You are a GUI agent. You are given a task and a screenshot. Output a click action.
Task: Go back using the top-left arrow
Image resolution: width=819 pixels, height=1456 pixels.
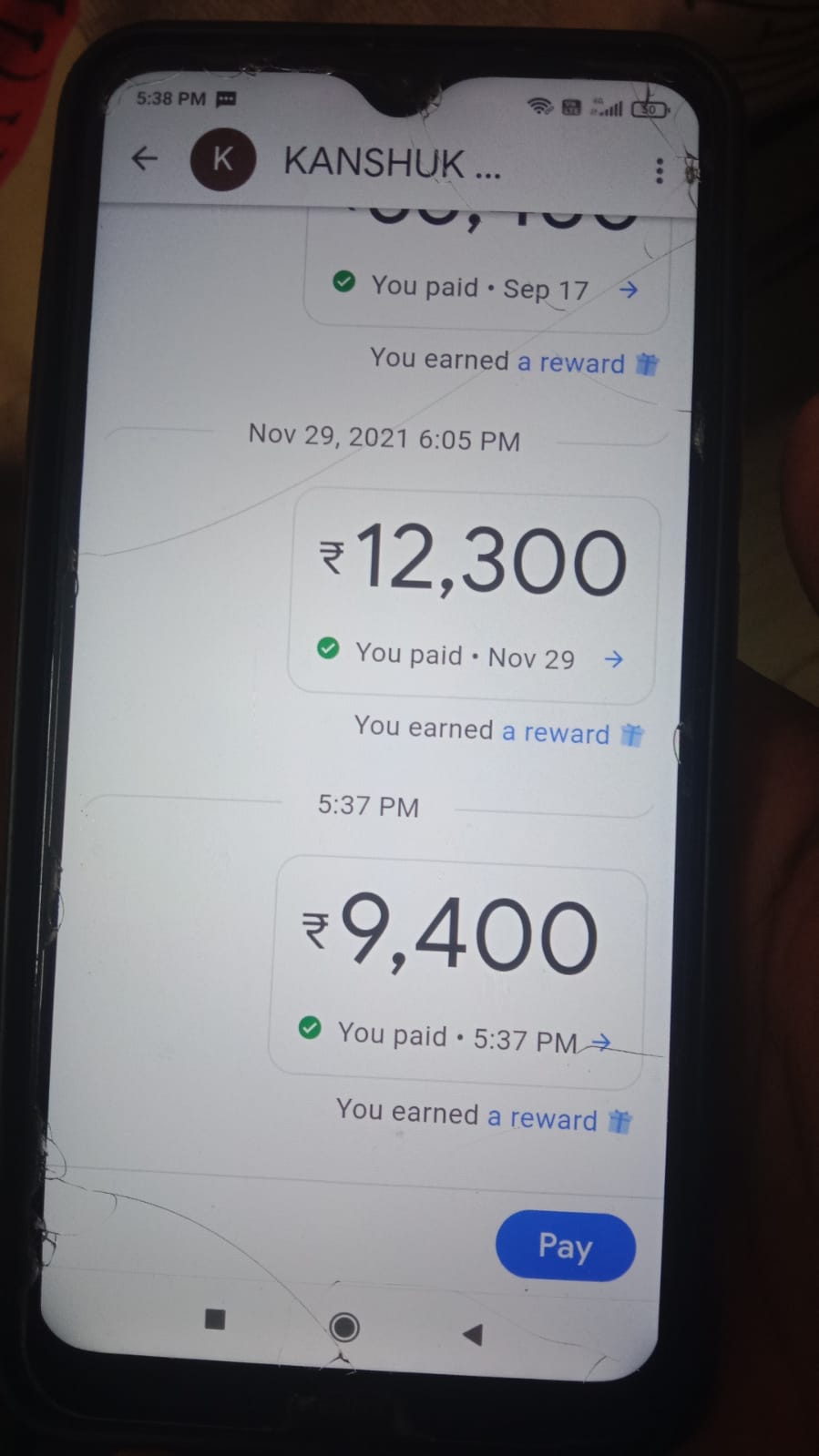145,158
